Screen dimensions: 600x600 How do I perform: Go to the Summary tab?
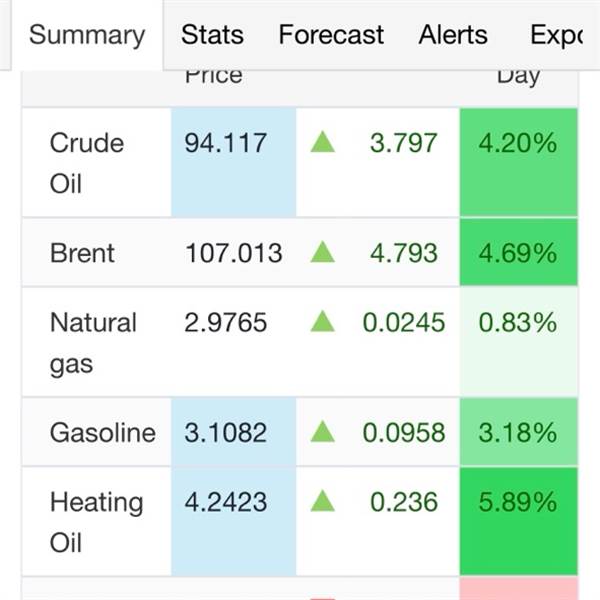pos(87,35)
